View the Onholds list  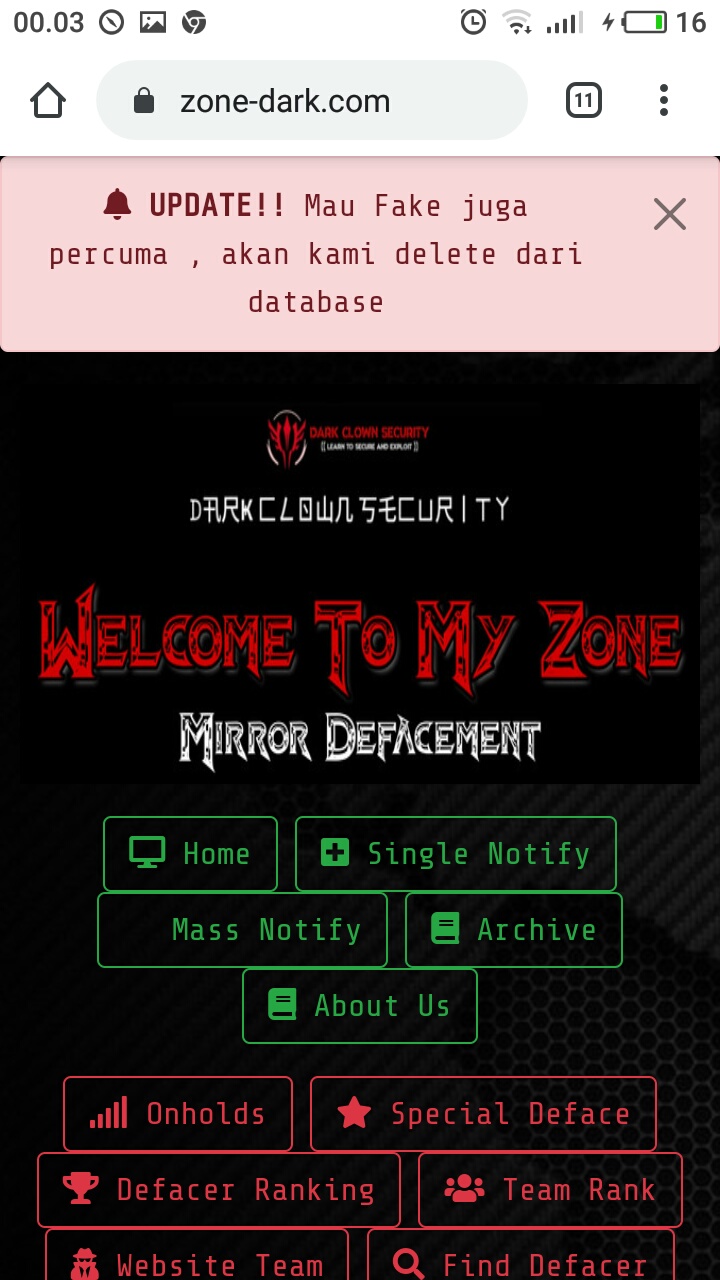[x=178, y=1114]
